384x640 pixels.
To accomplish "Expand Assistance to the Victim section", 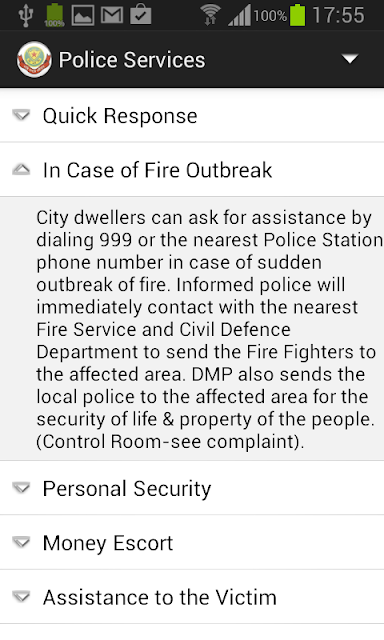I will [x=192, y=597].
